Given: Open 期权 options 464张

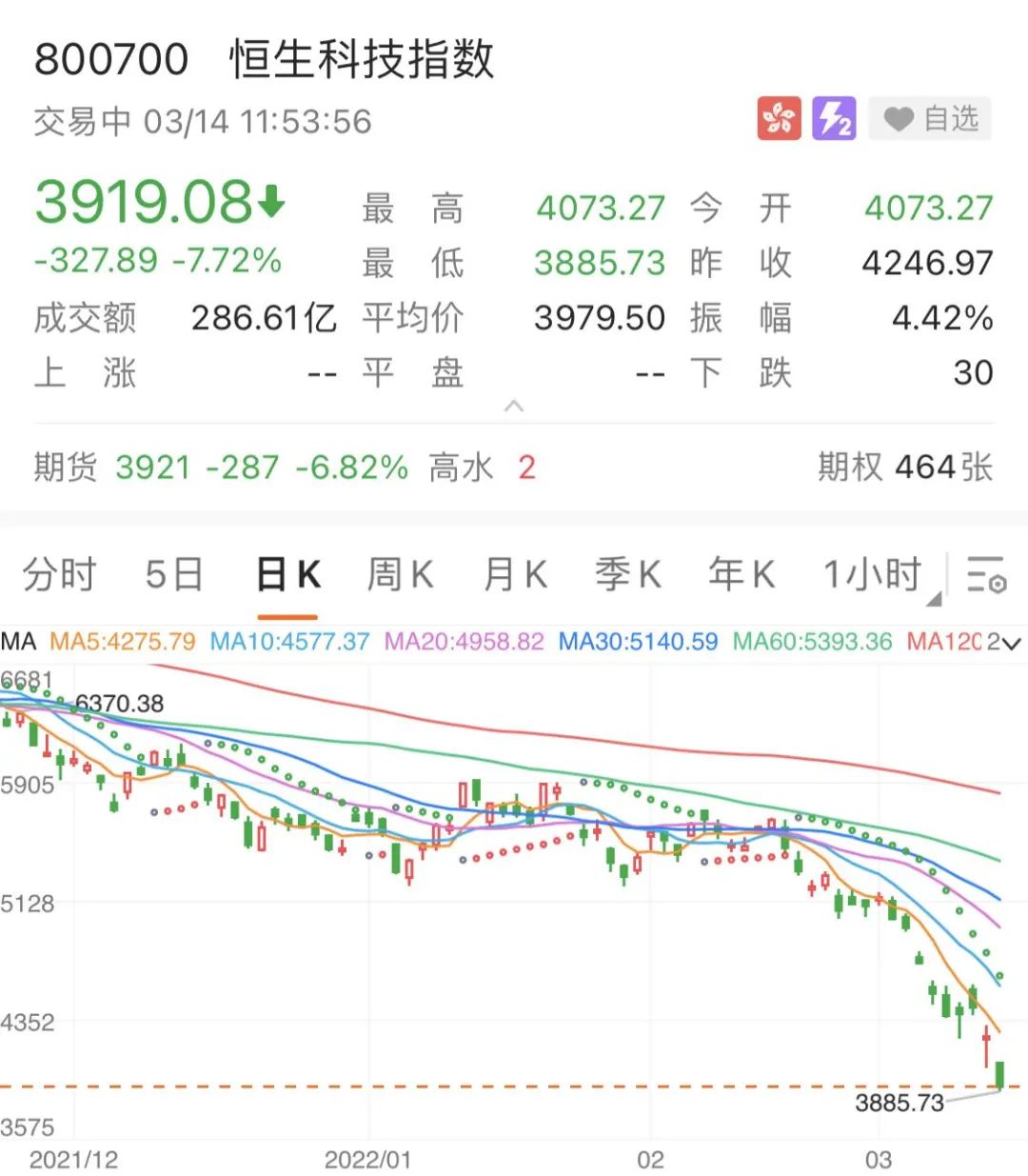Looking at the screenshot, I should point(903,468).
